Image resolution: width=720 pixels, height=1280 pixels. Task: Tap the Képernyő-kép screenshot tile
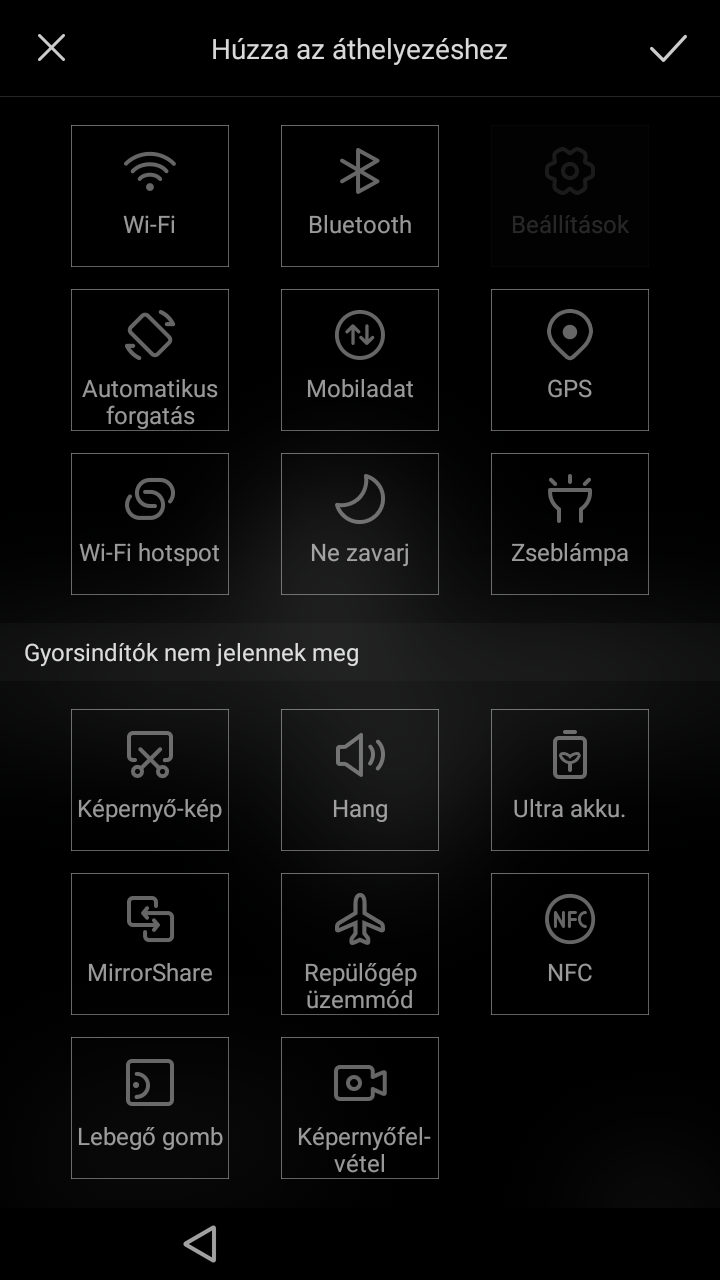(x=150, y=780)
